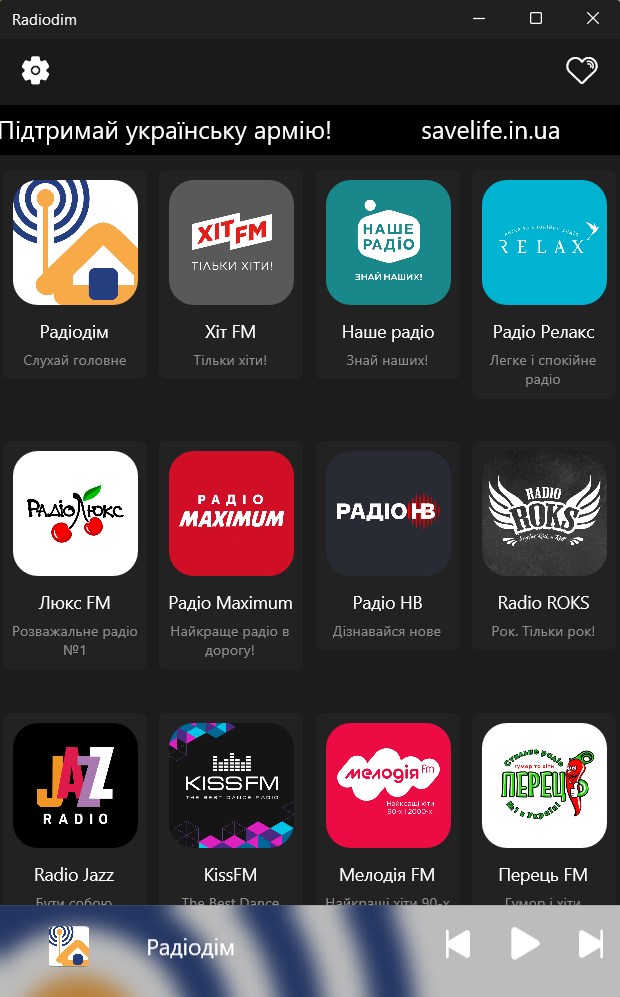620x997 pixels.
Task: Select the Радіо Maximum station
Action: 231,514
